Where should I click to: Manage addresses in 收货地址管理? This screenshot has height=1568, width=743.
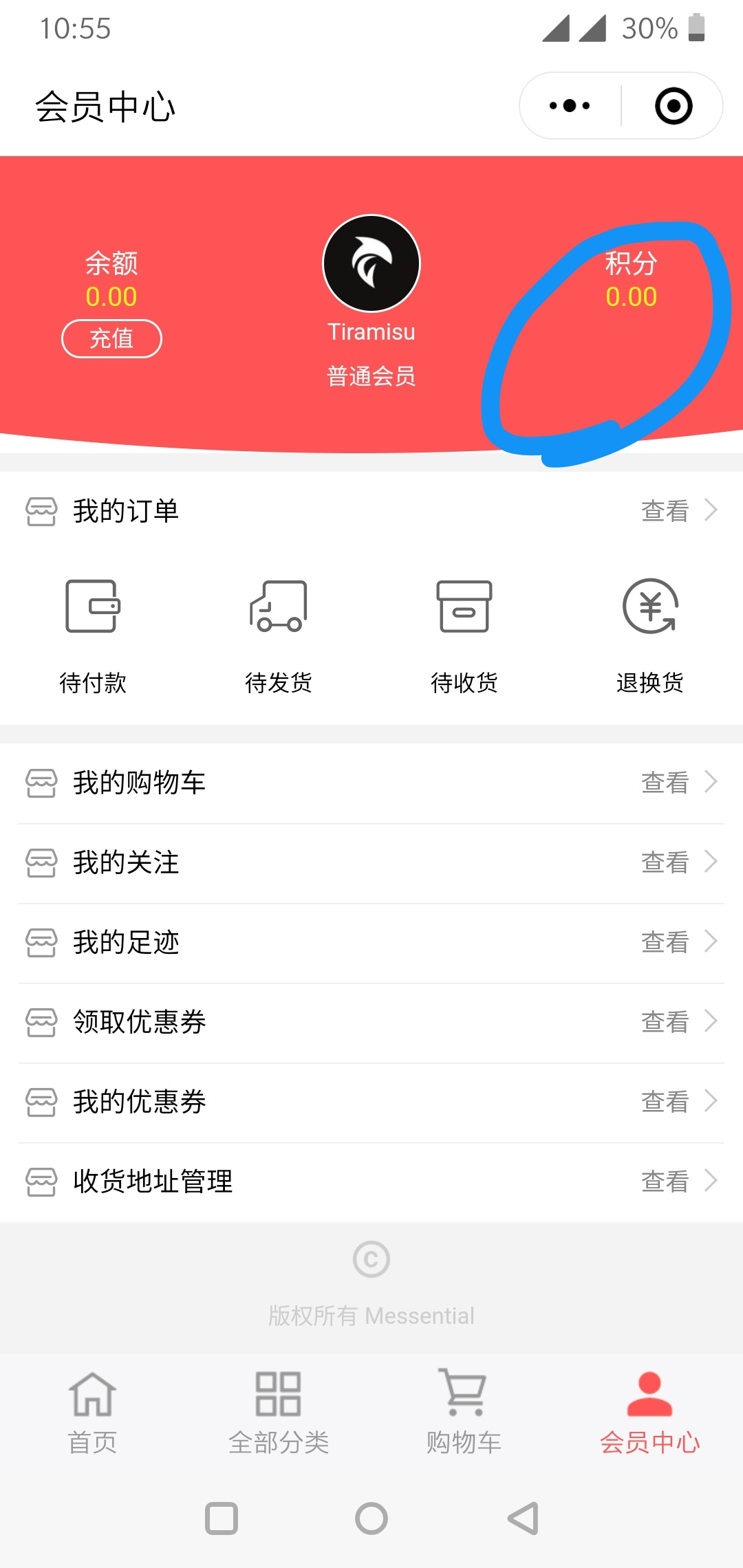[371, 1182]
